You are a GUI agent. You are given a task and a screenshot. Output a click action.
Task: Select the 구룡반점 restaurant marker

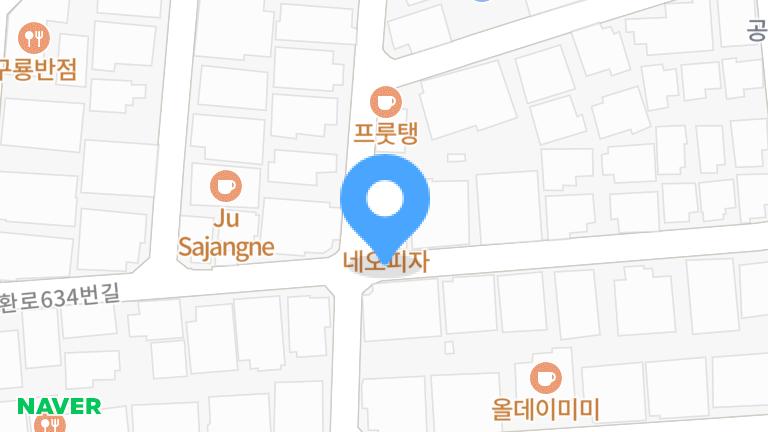(x=36, y=38)
